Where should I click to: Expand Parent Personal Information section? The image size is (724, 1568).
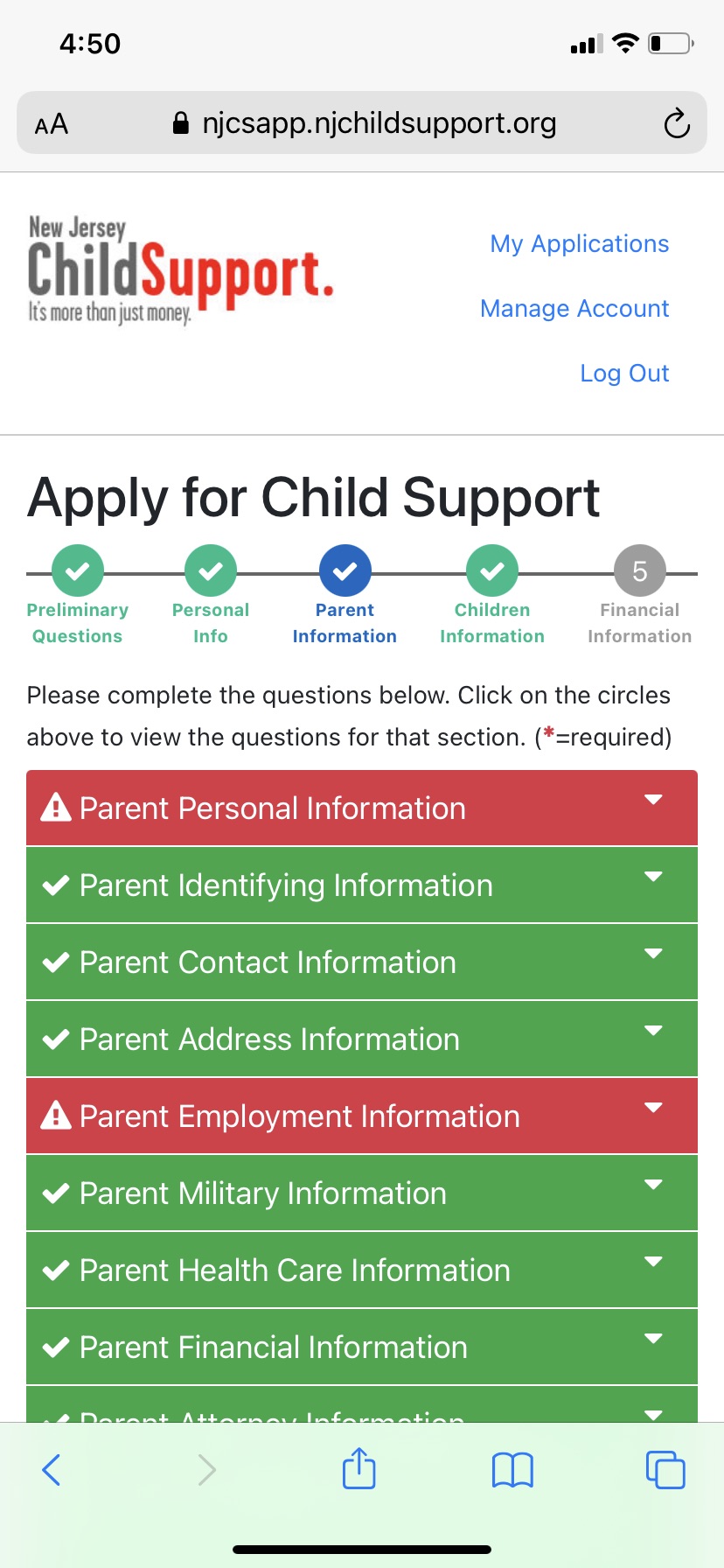[362, 808]
